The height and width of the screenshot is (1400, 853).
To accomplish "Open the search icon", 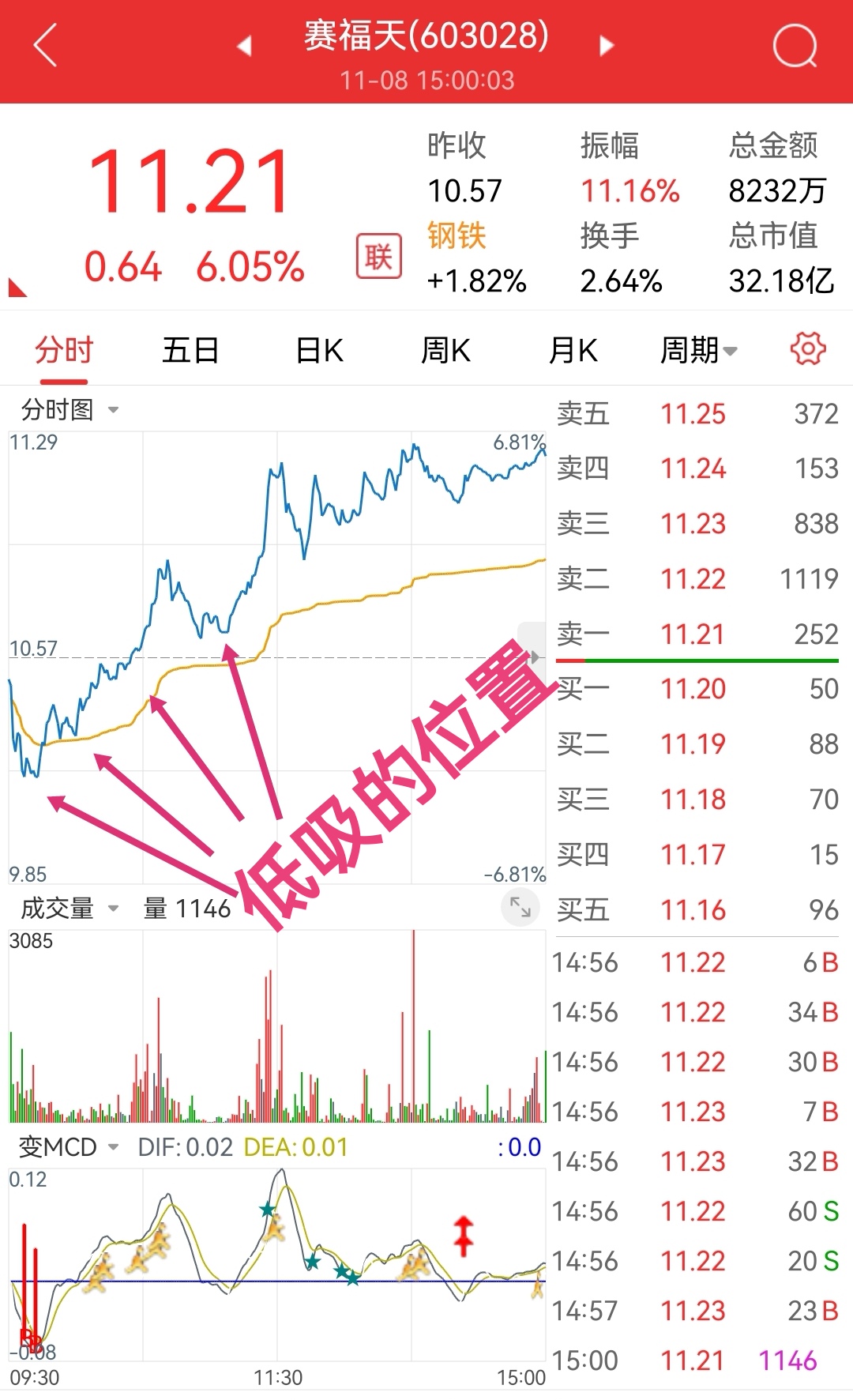I will (x=795, y=46).
